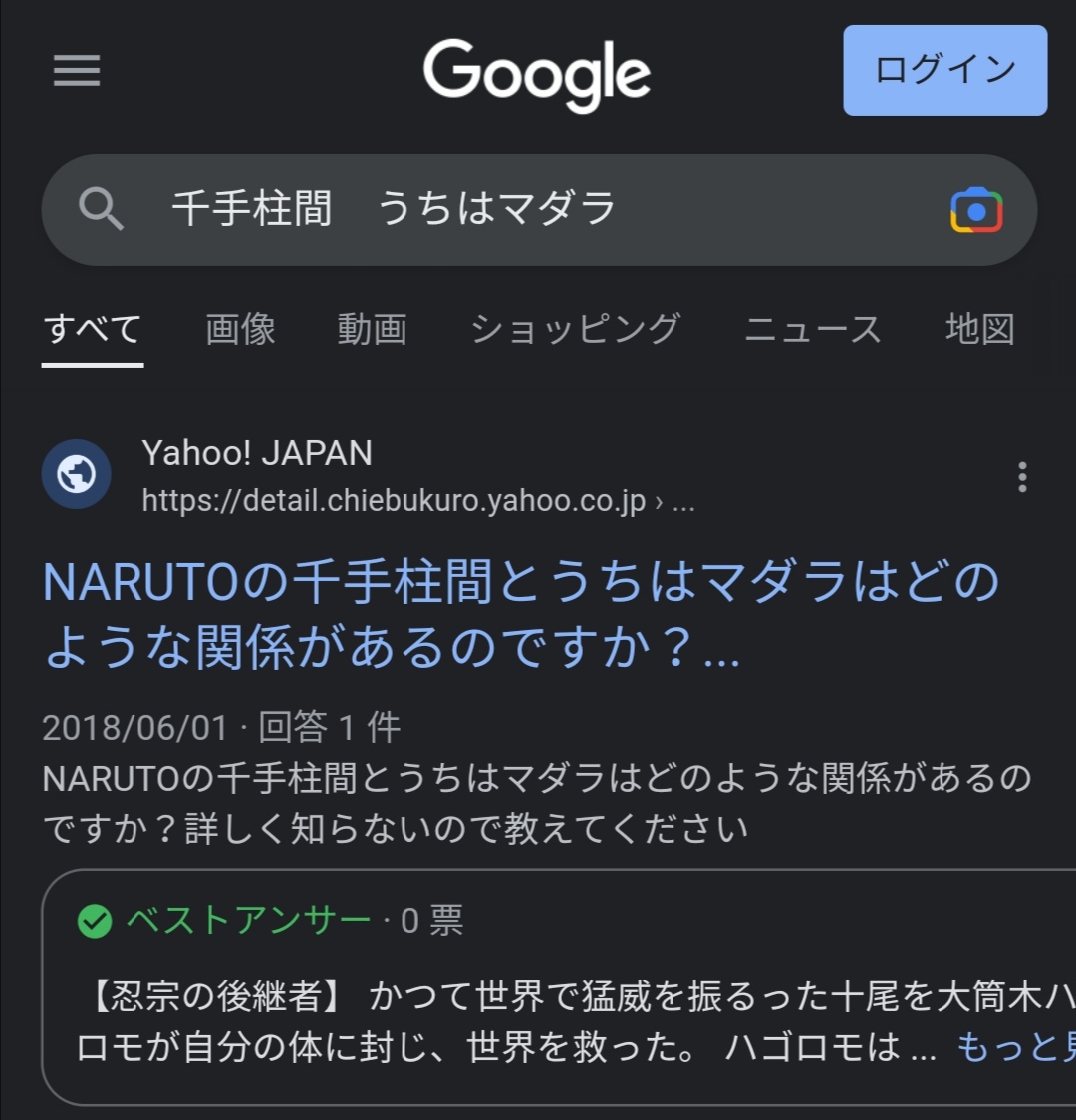This screenshot has width=1076, height=1120.
Task: Switch to the 地図 tab
Action: (980, 329)
